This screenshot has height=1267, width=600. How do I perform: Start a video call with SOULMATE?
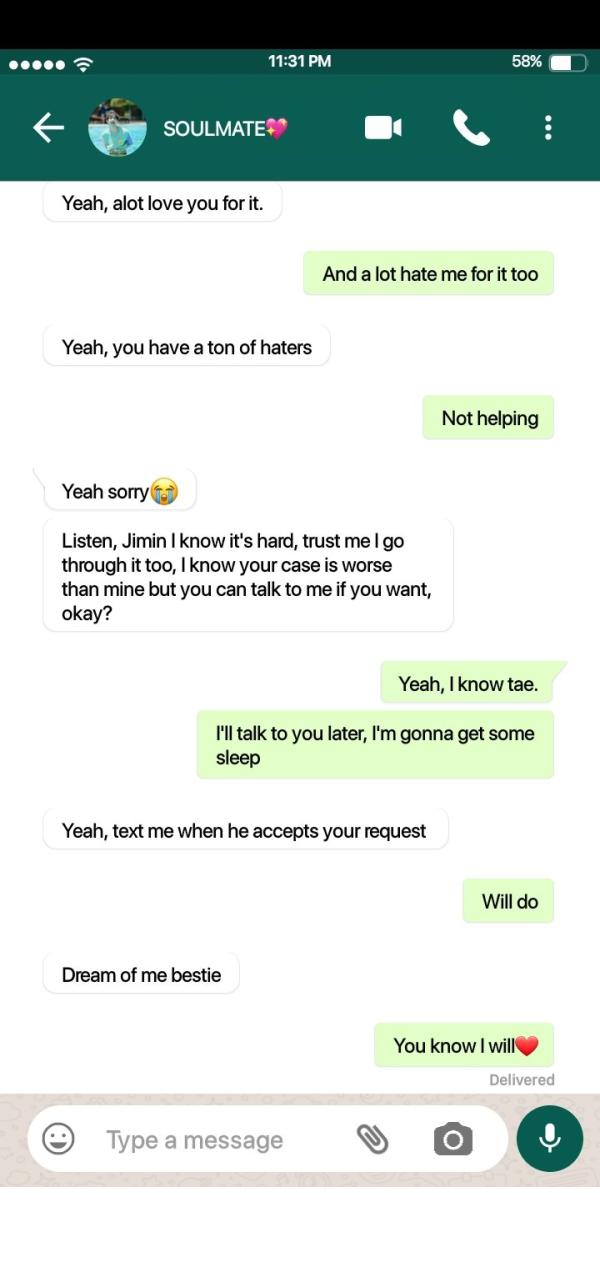pyautogui.click(x=383, y=127)
